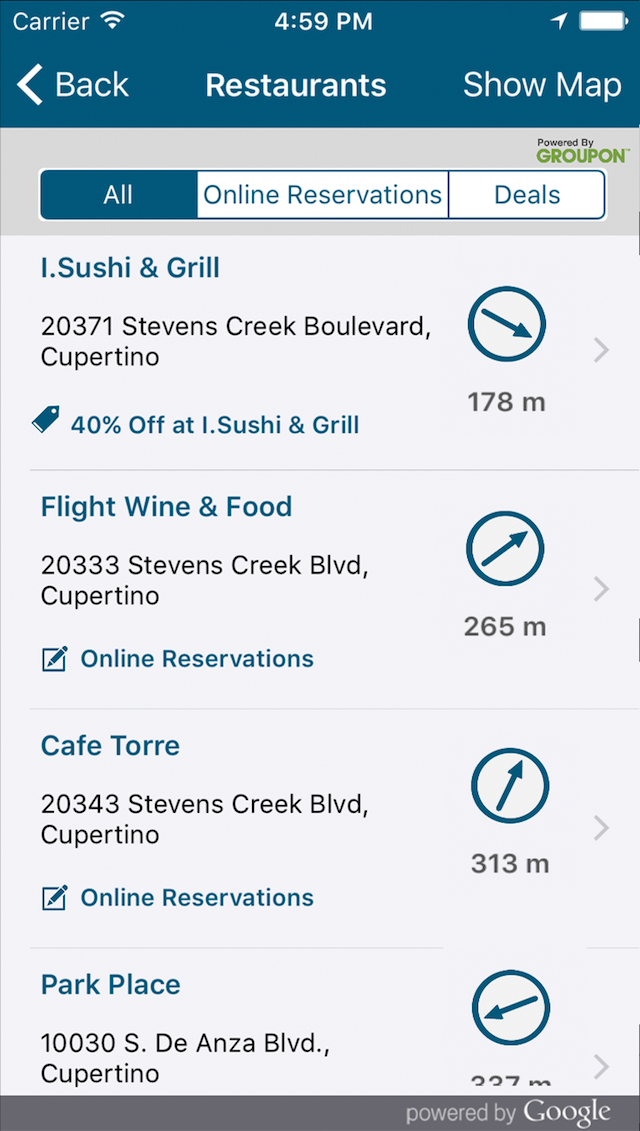Image resolution: width=640 pixels, height=1131 pixels.
Task: Open Show Map view
Action: click(x=542, y=85)
